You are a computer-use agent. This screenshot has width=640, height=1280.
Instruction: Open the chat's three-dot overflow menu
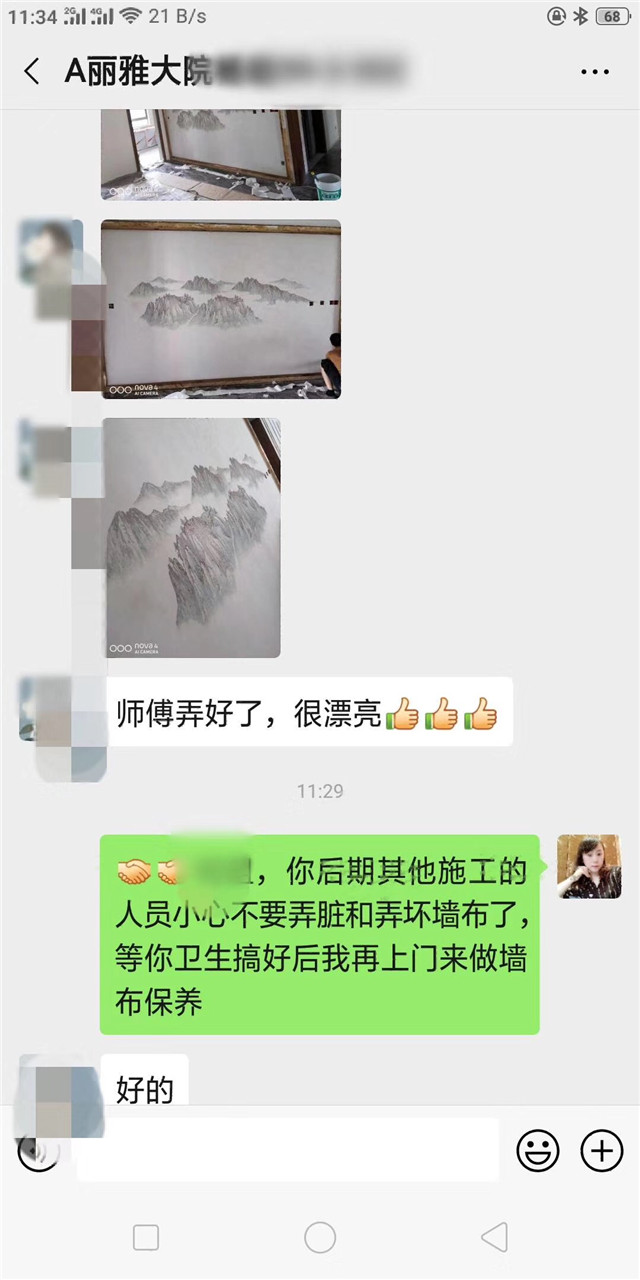click(x=595, y=71)
